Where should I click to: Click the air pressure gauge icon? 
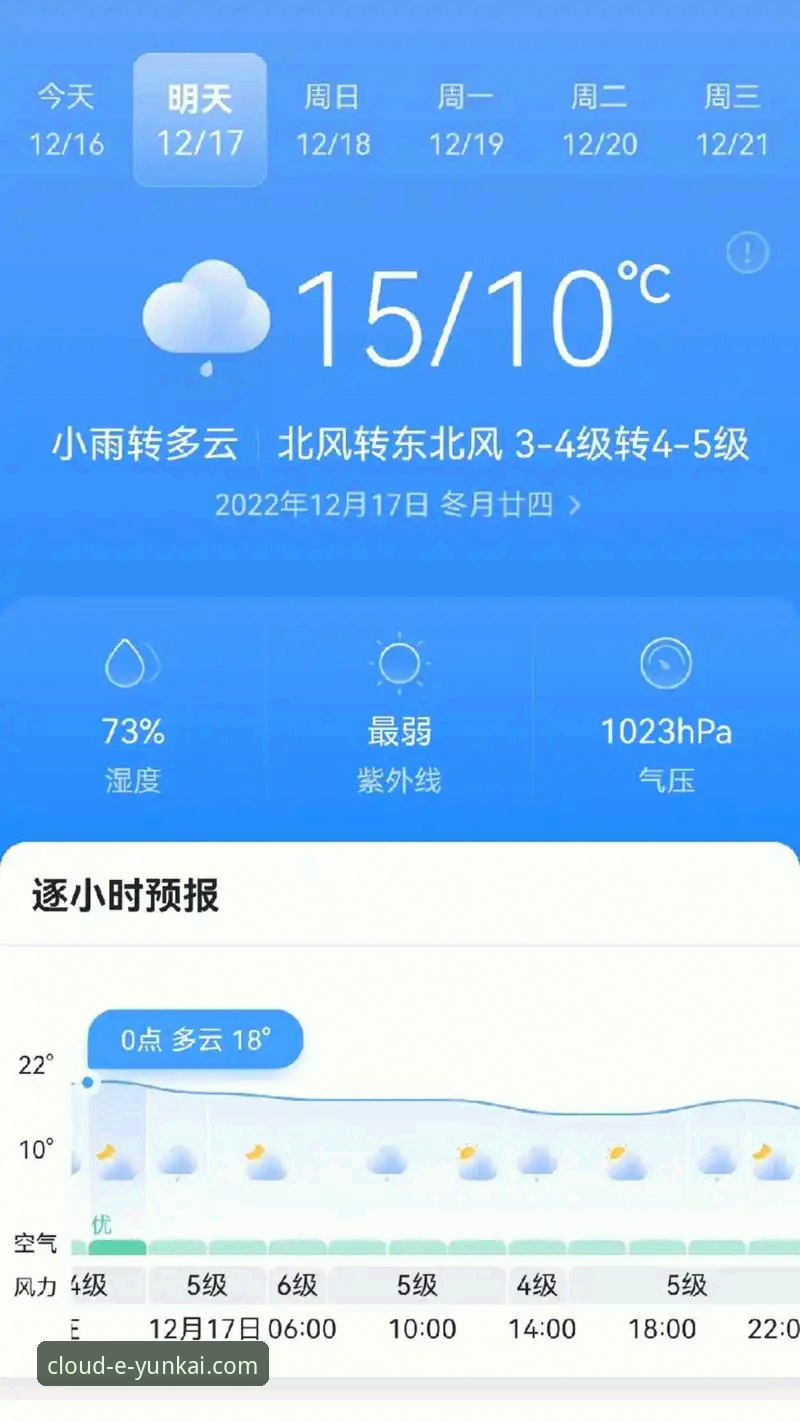(666, 663)
